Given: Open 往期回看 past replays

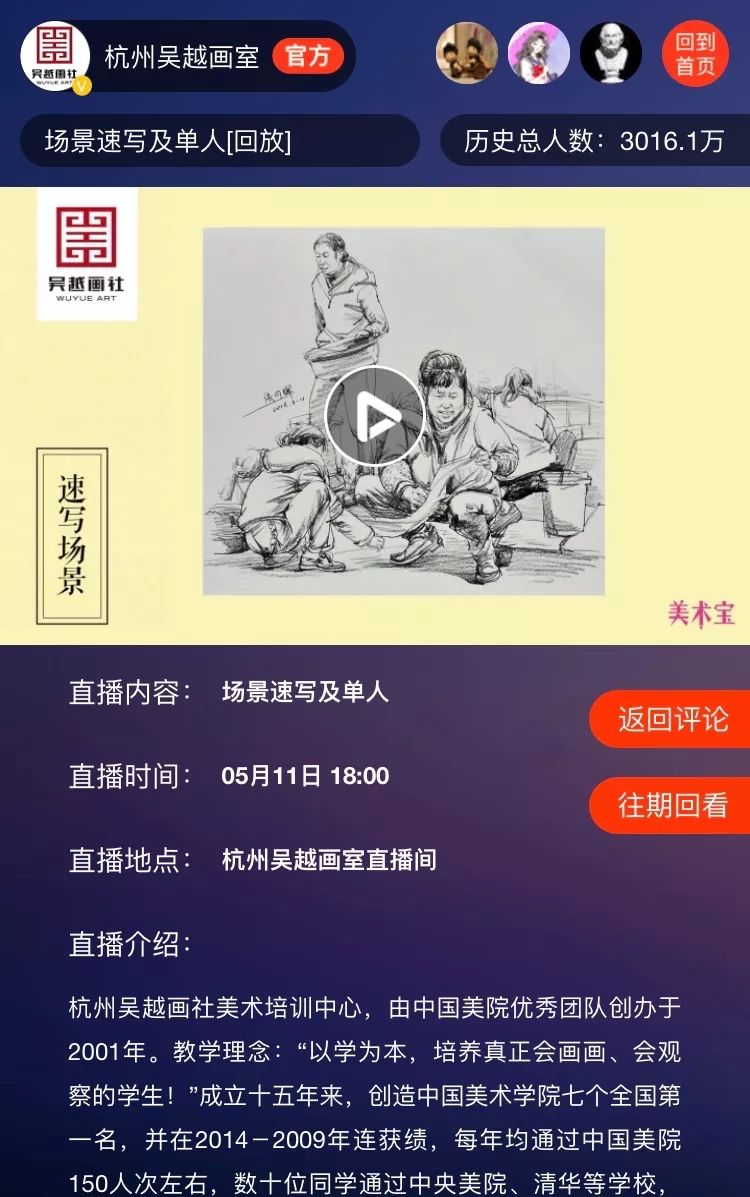Looking at the screenshot, I should [672, 805].
